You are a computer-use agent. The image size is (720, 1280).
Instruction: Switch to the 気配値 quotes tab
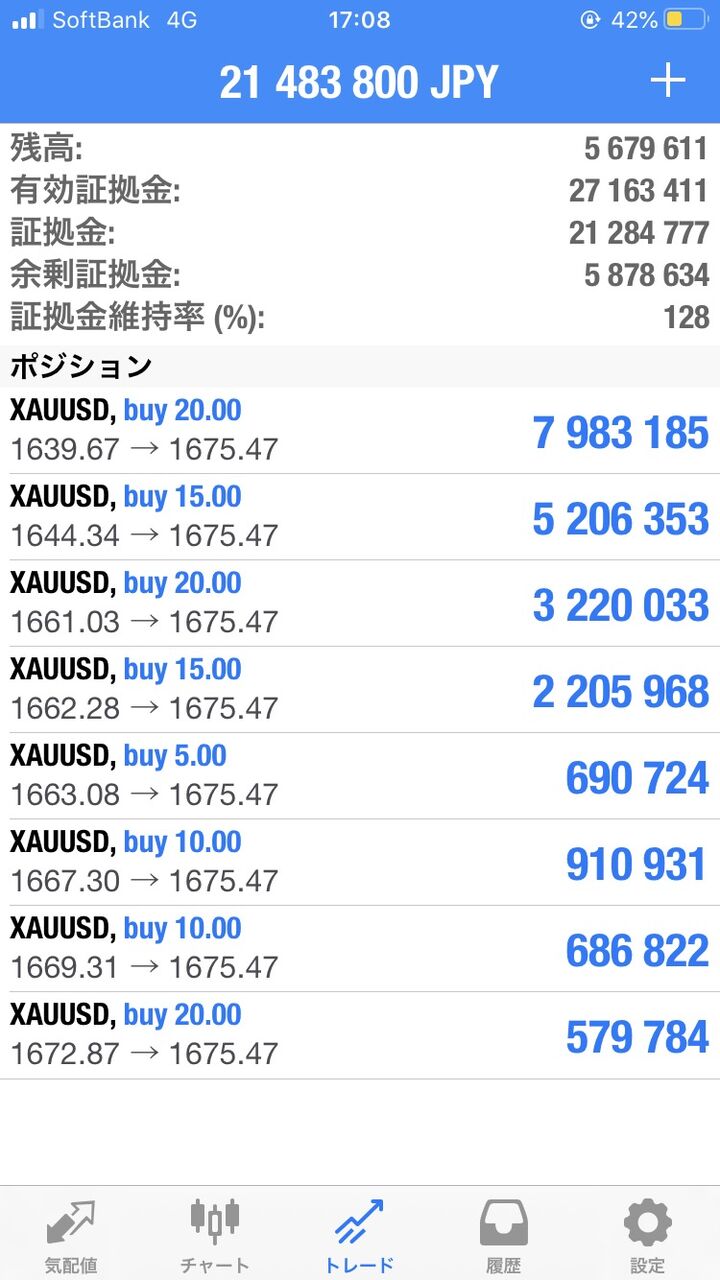pyautogui.click(x=71, y=1236)
